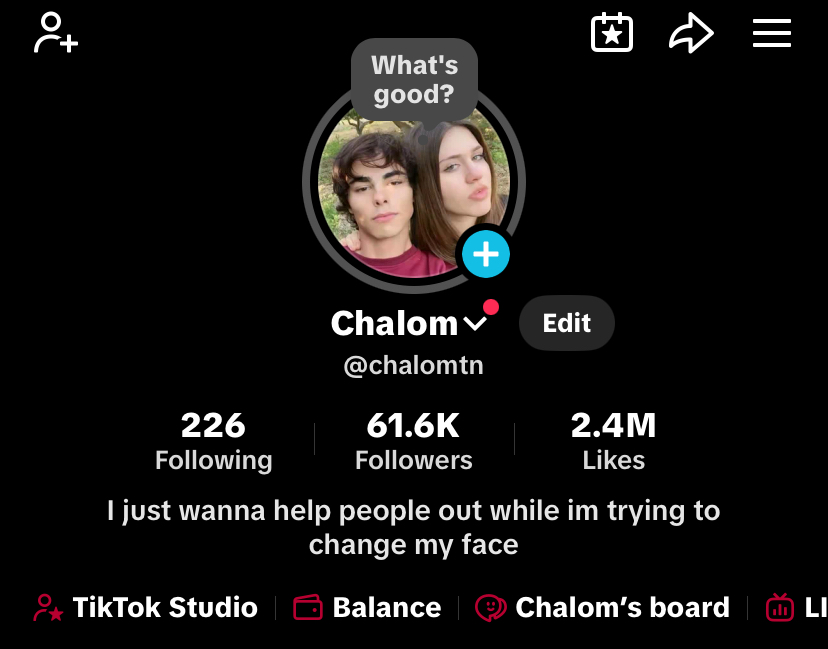The height and width of the screenshot is (649, 828).
Task: Open Balance
Action: click(367, 607)
